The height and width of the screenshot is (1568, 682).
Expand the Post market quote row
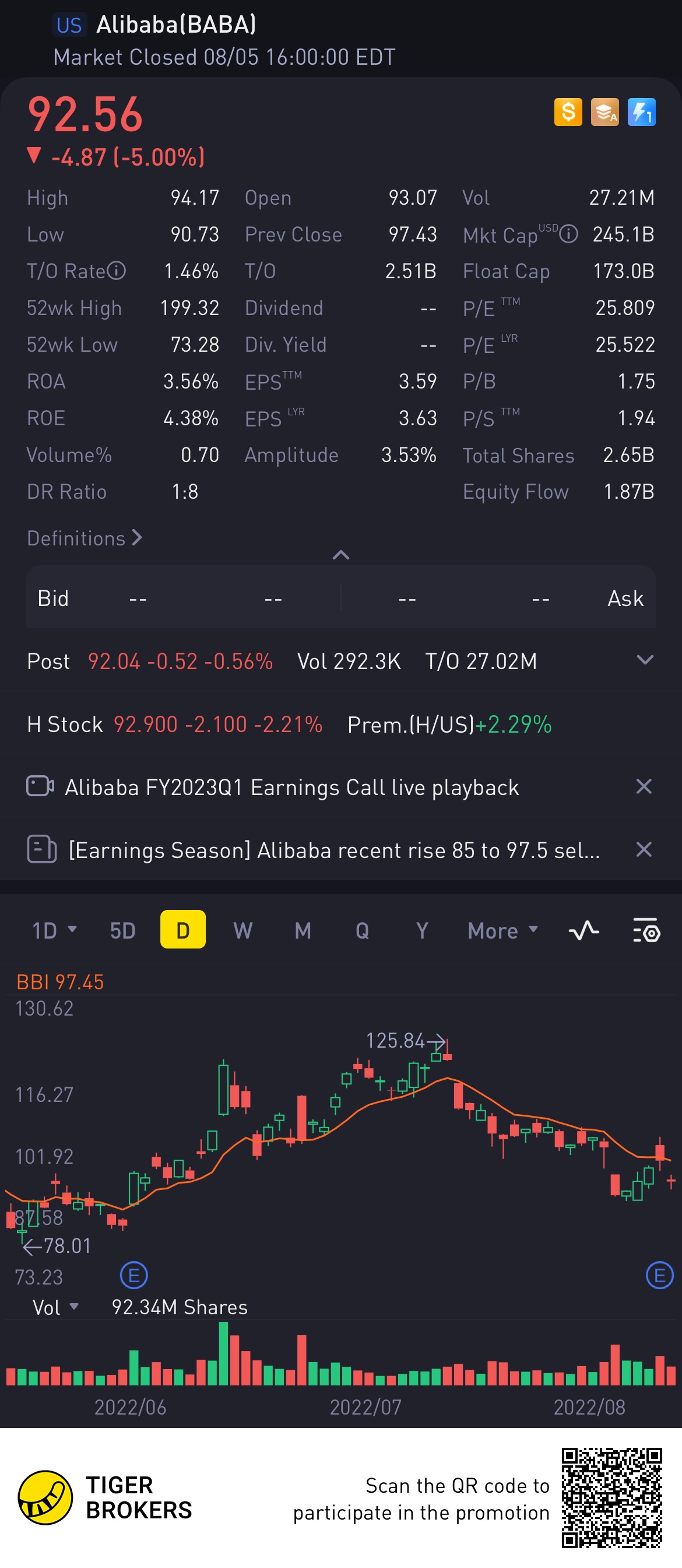tap(644, 660)
